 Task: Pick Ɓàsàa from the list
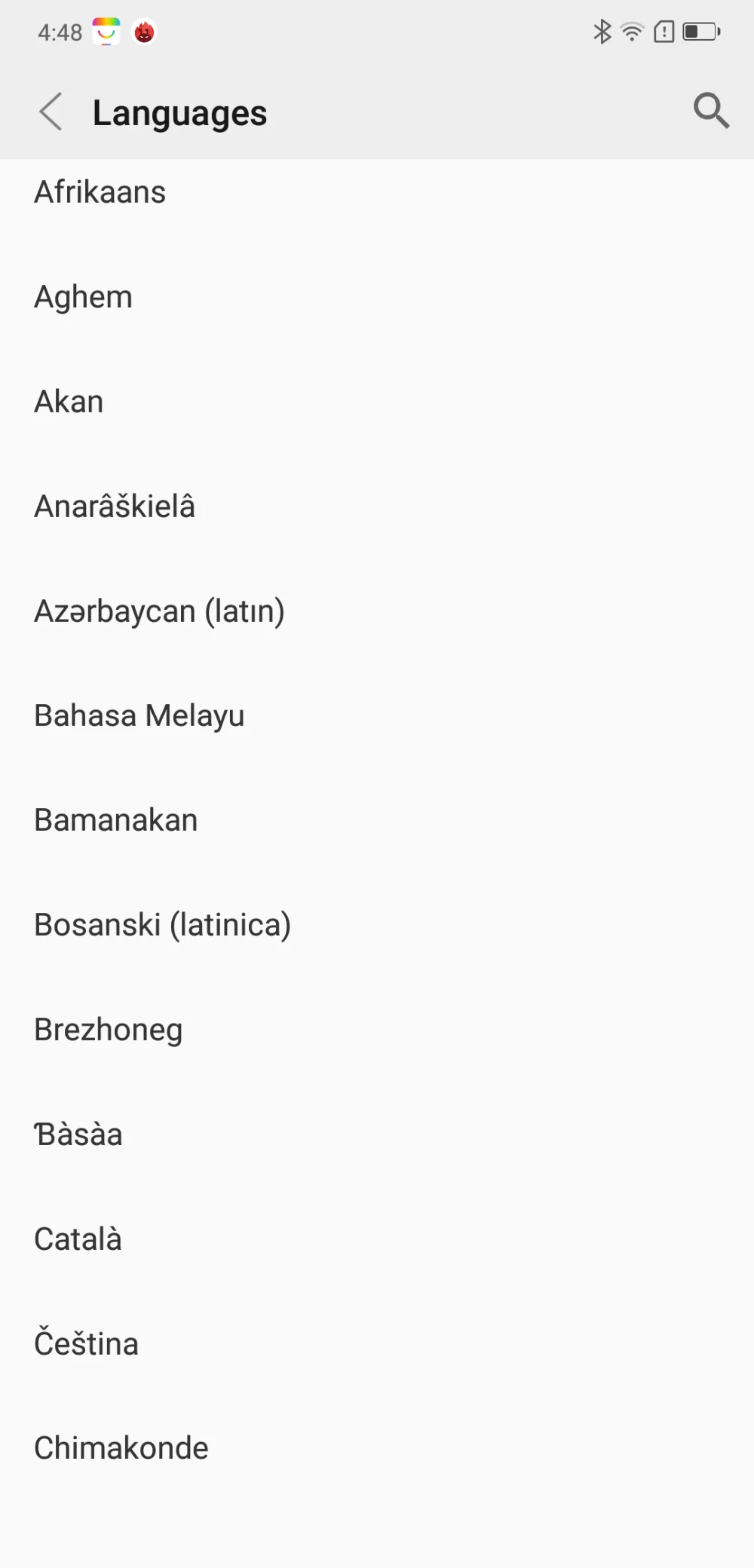tap(377, 1135)
